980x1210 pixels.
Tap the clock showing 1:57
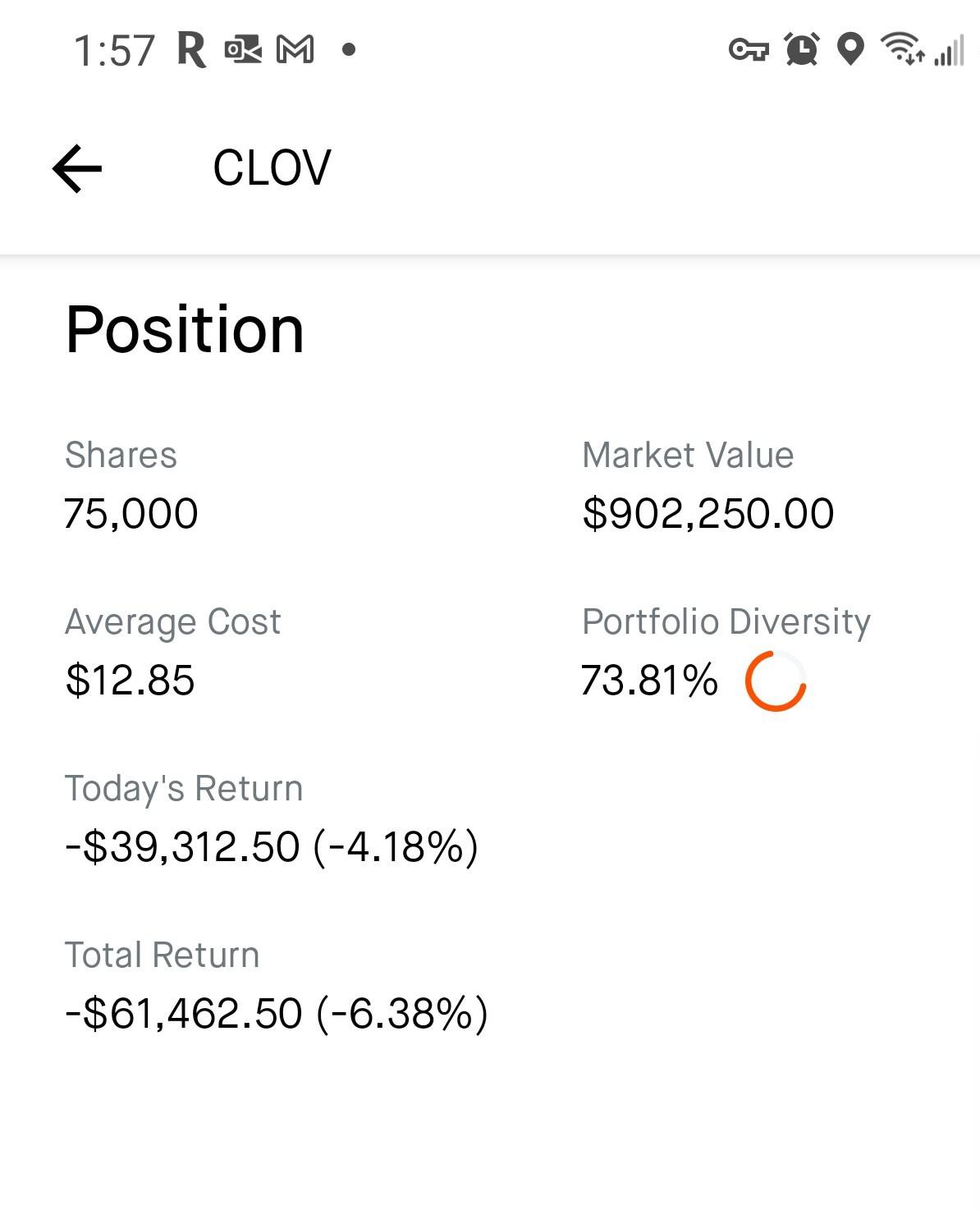point(115,51)
